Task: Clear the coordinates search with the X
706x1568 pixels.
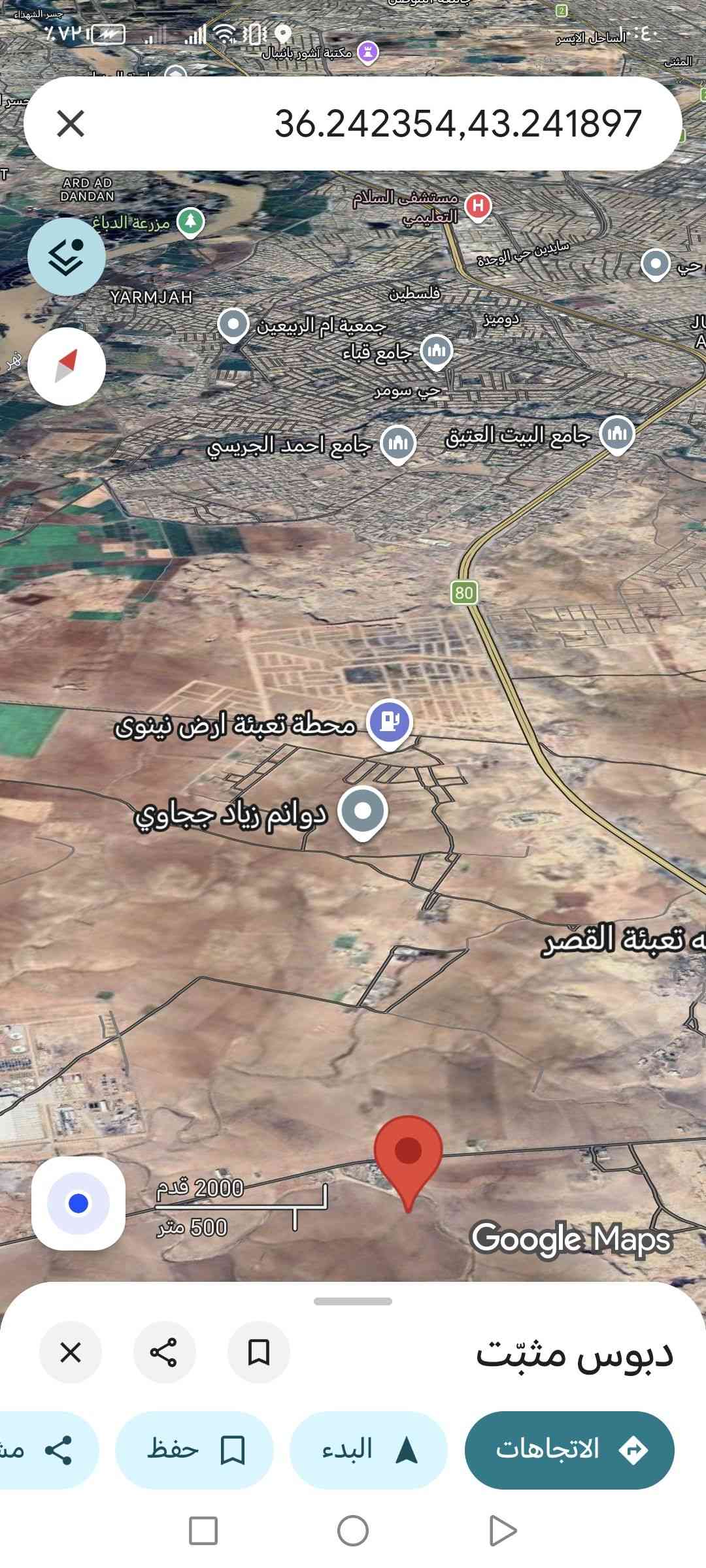Action: click(x=71, y=123)
